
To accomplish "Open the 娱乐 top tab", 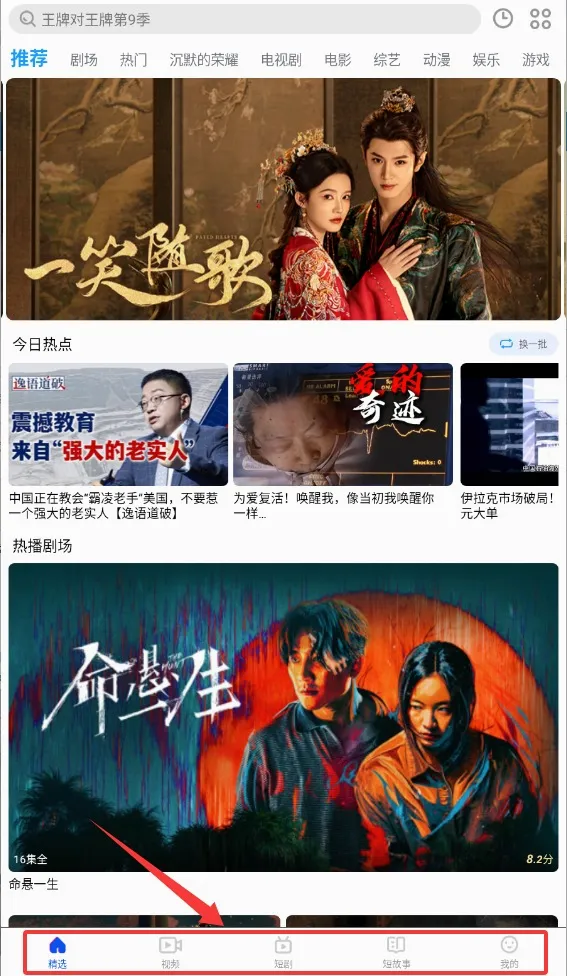I will pyautogui.click(x=486, y=60).
